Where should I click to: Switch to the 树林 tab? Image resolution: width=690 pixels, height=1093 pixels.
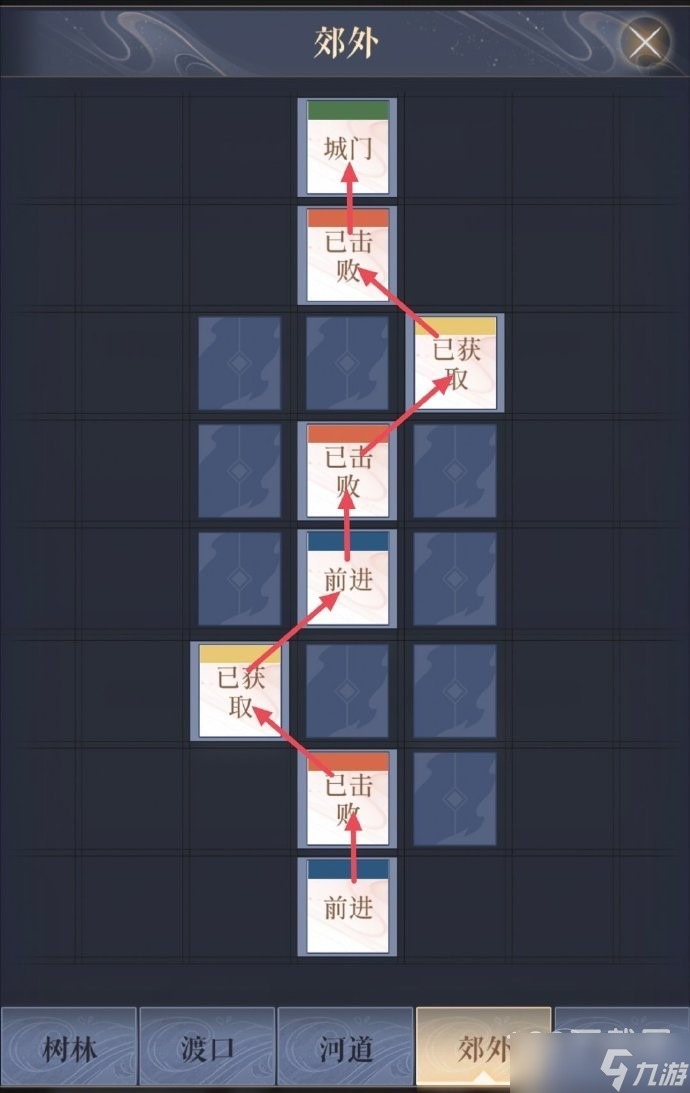pyautogui.click(x=68, y=1048)
